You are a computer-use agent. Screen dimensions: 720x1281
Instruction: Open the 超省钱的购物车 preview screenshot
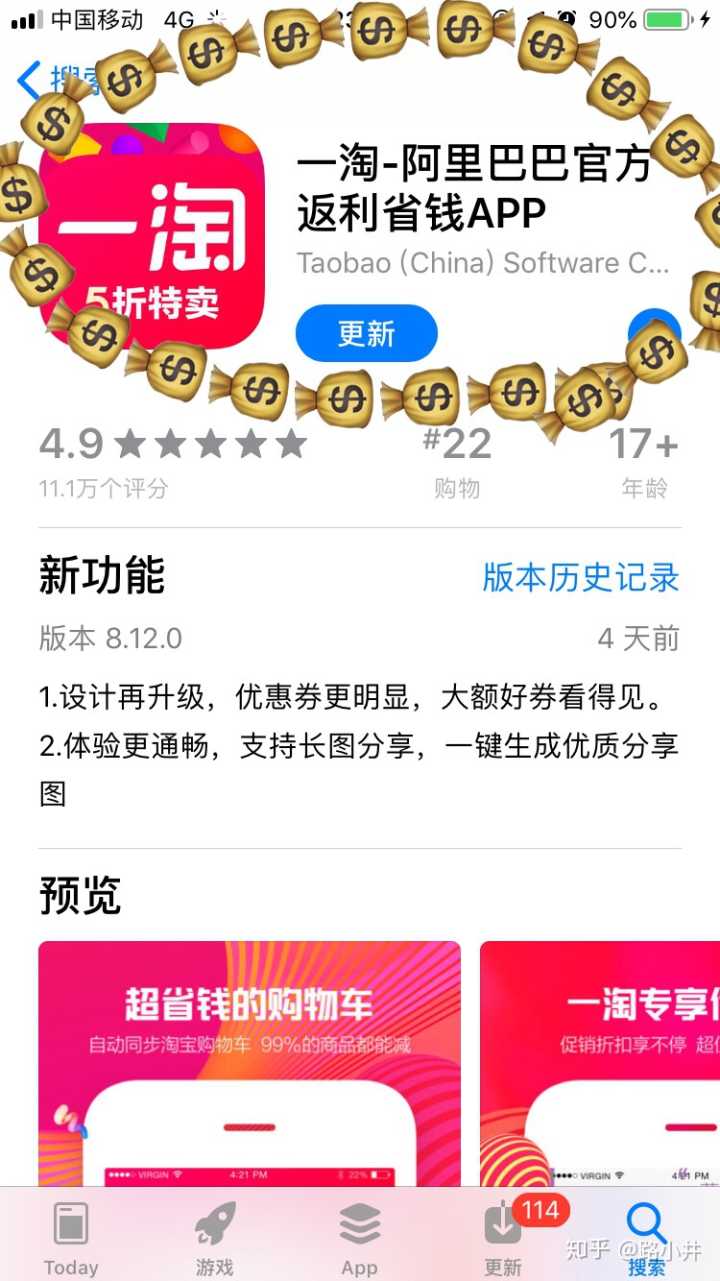coord(249,1060)
